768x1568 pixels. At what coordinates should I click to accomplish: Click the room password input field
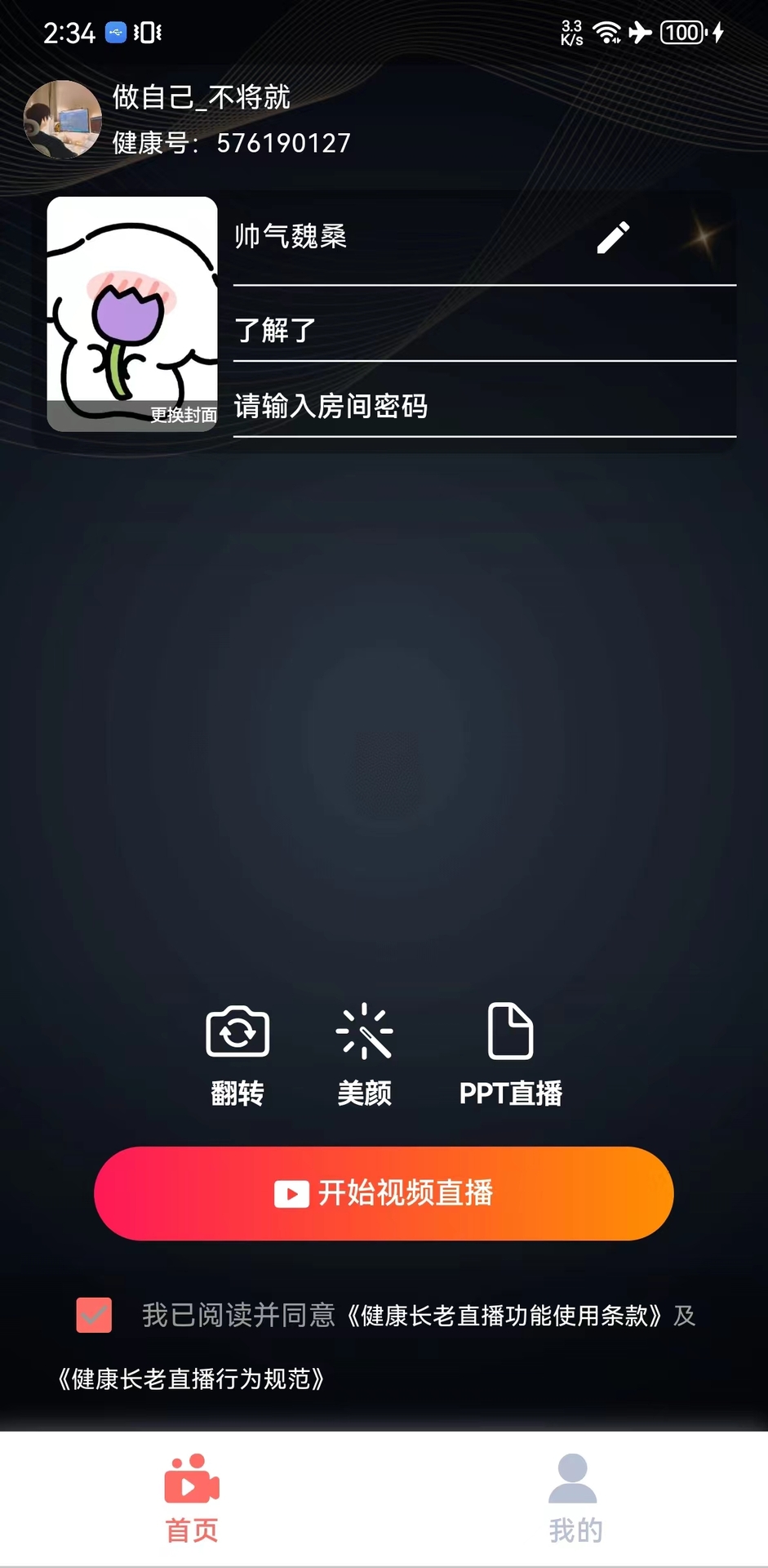point(485,407)
